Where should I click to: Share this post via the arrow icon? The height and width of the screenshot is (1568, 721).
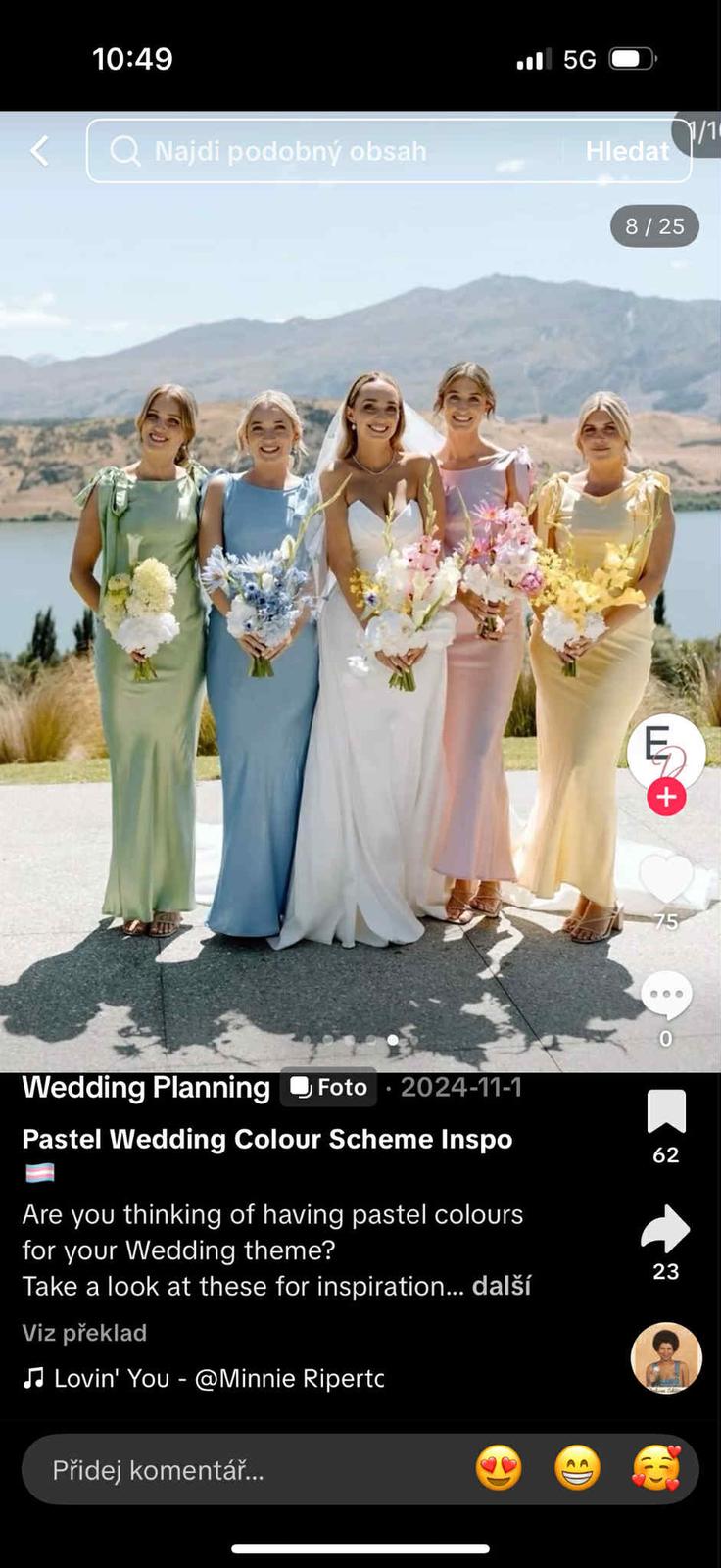point(666,1230)
